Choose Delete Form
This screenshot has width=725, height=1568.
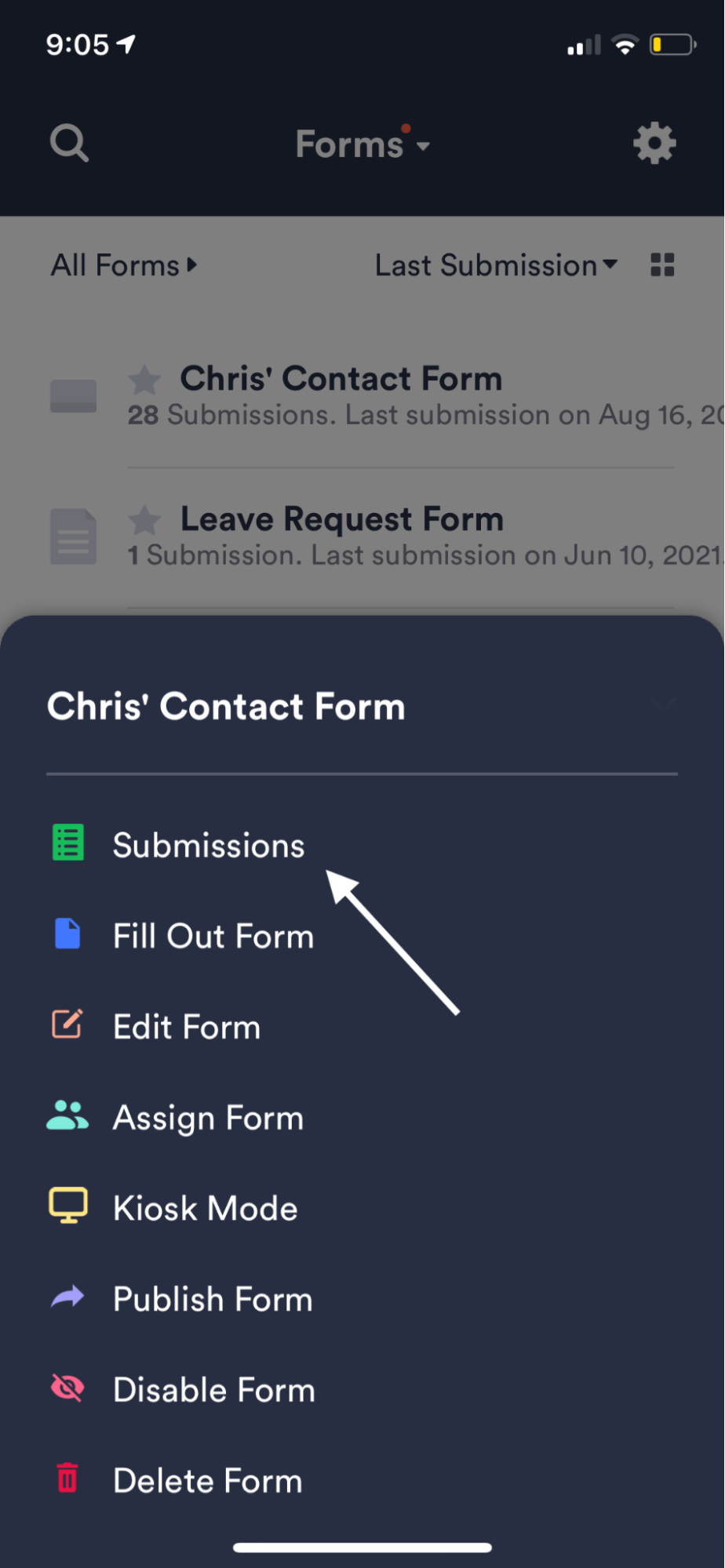207,1481
